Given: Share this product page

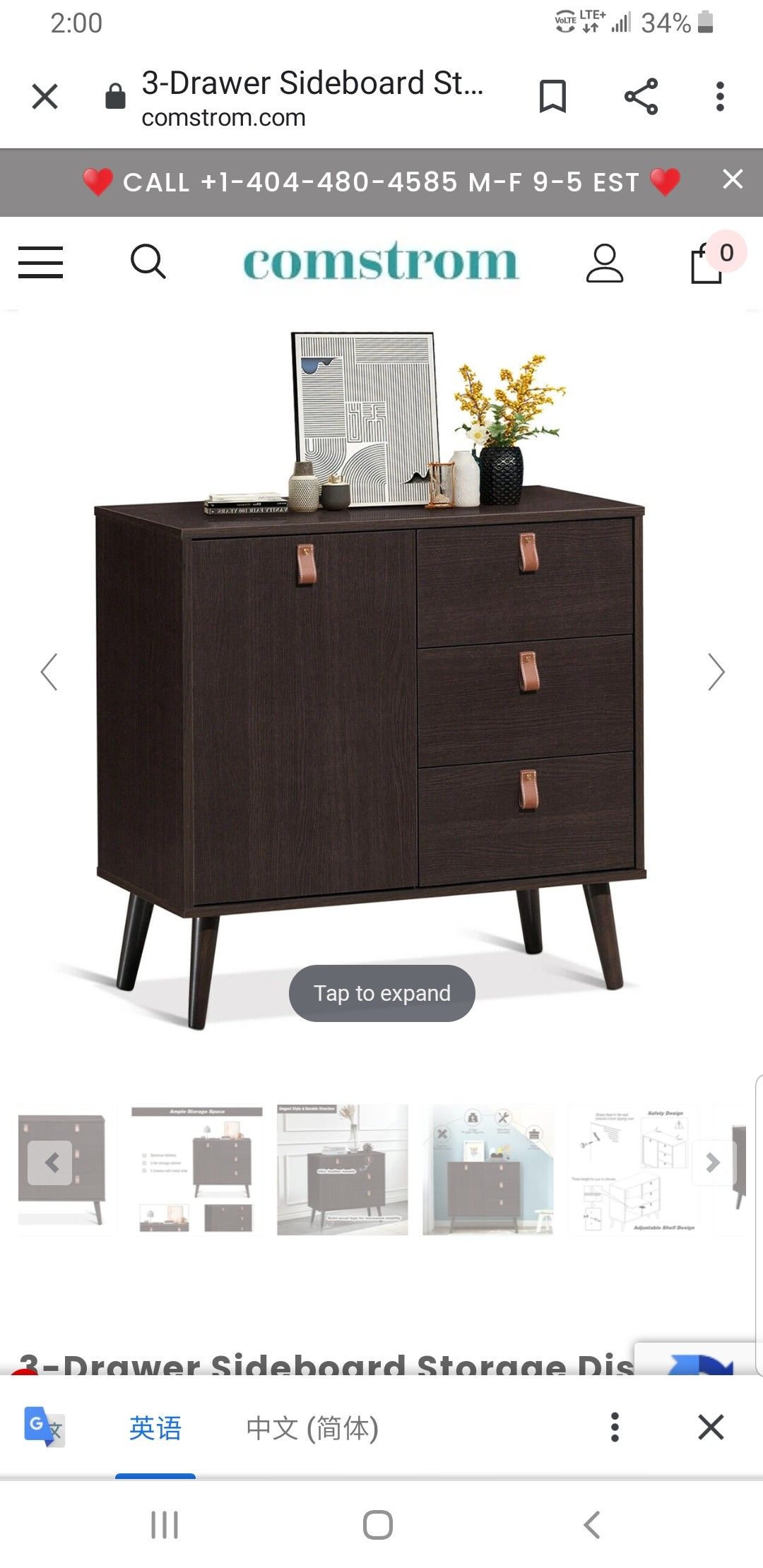Looking at the screenshot, I should click(641, 97).
